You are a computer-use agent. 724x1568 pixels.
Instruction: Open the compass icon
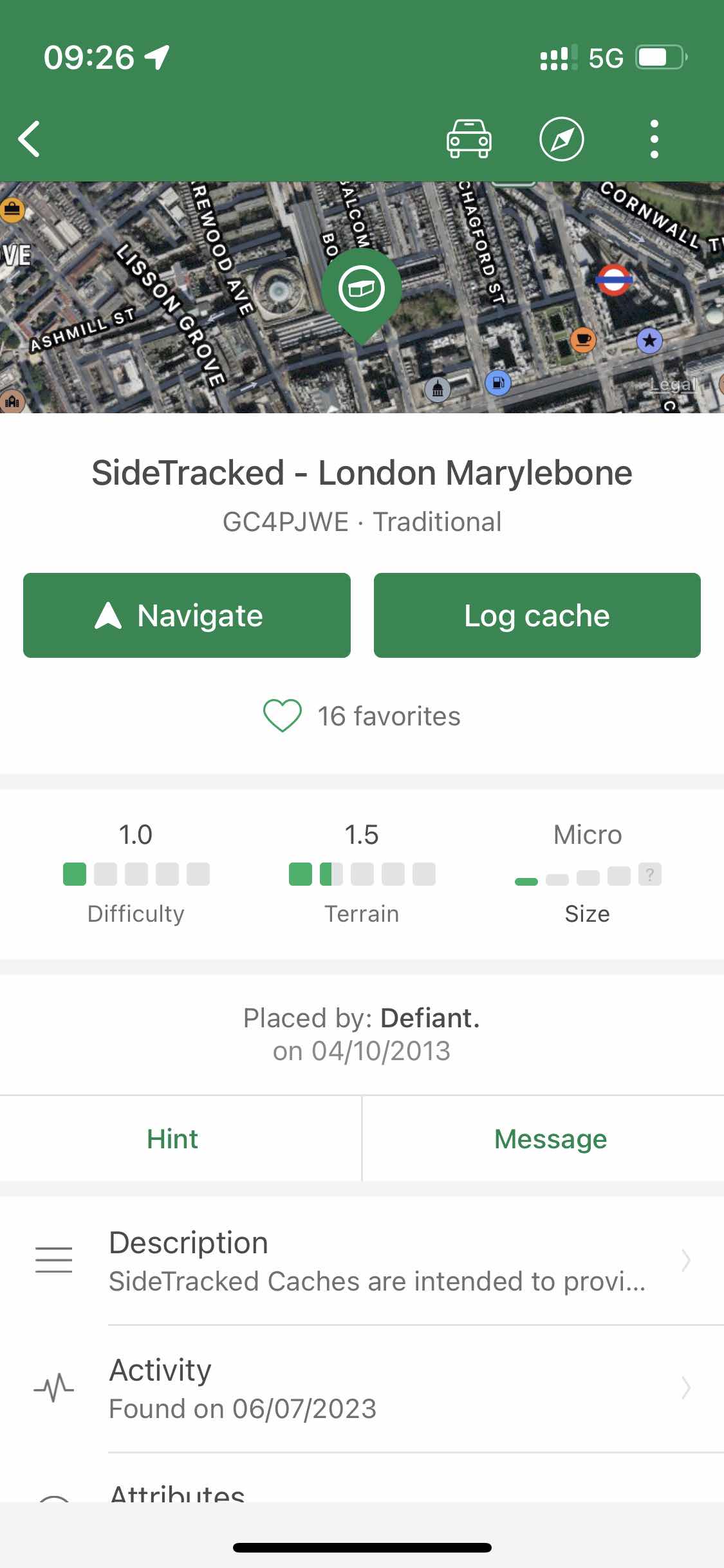pyautogui.click(x=561, y=138)
